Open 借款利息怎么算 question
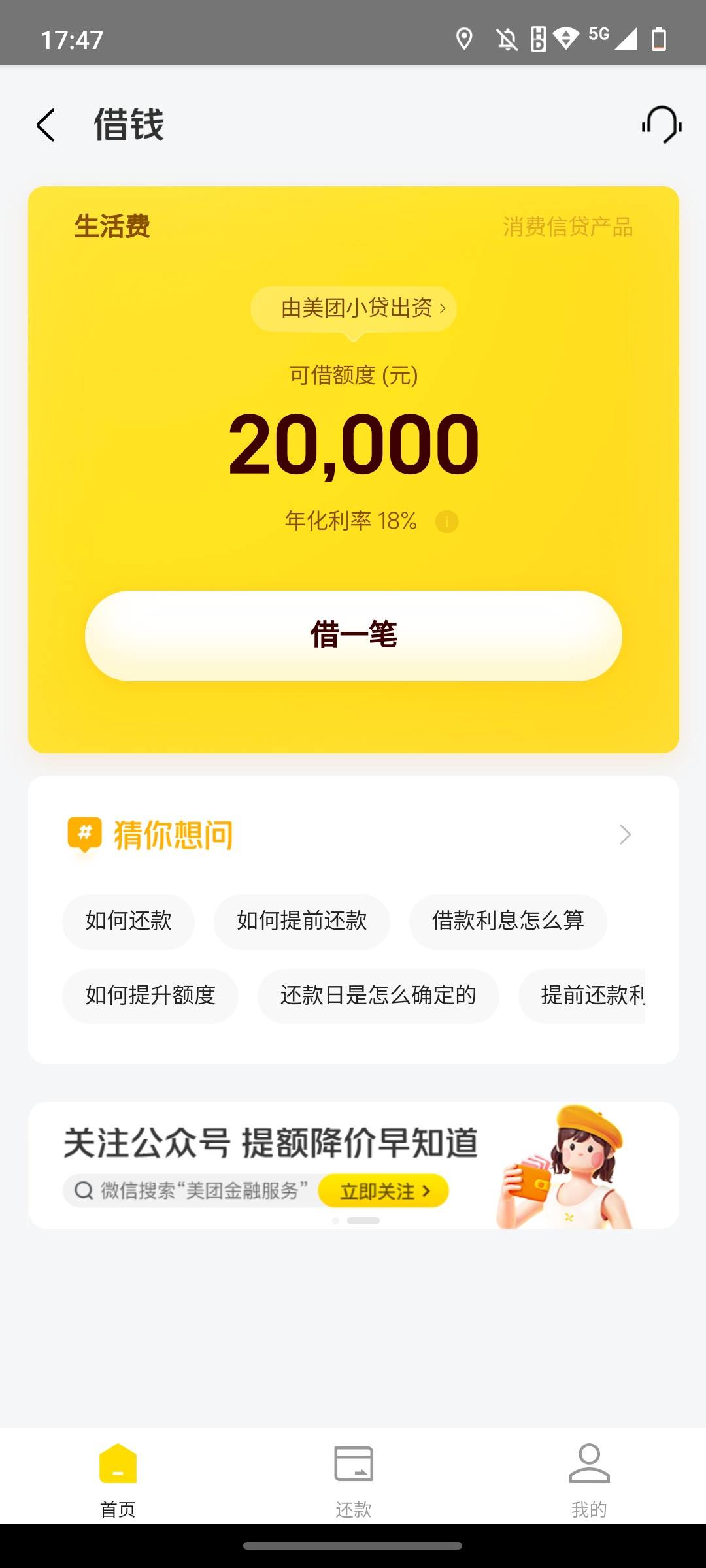706x1568 pixels. point(508,921)
